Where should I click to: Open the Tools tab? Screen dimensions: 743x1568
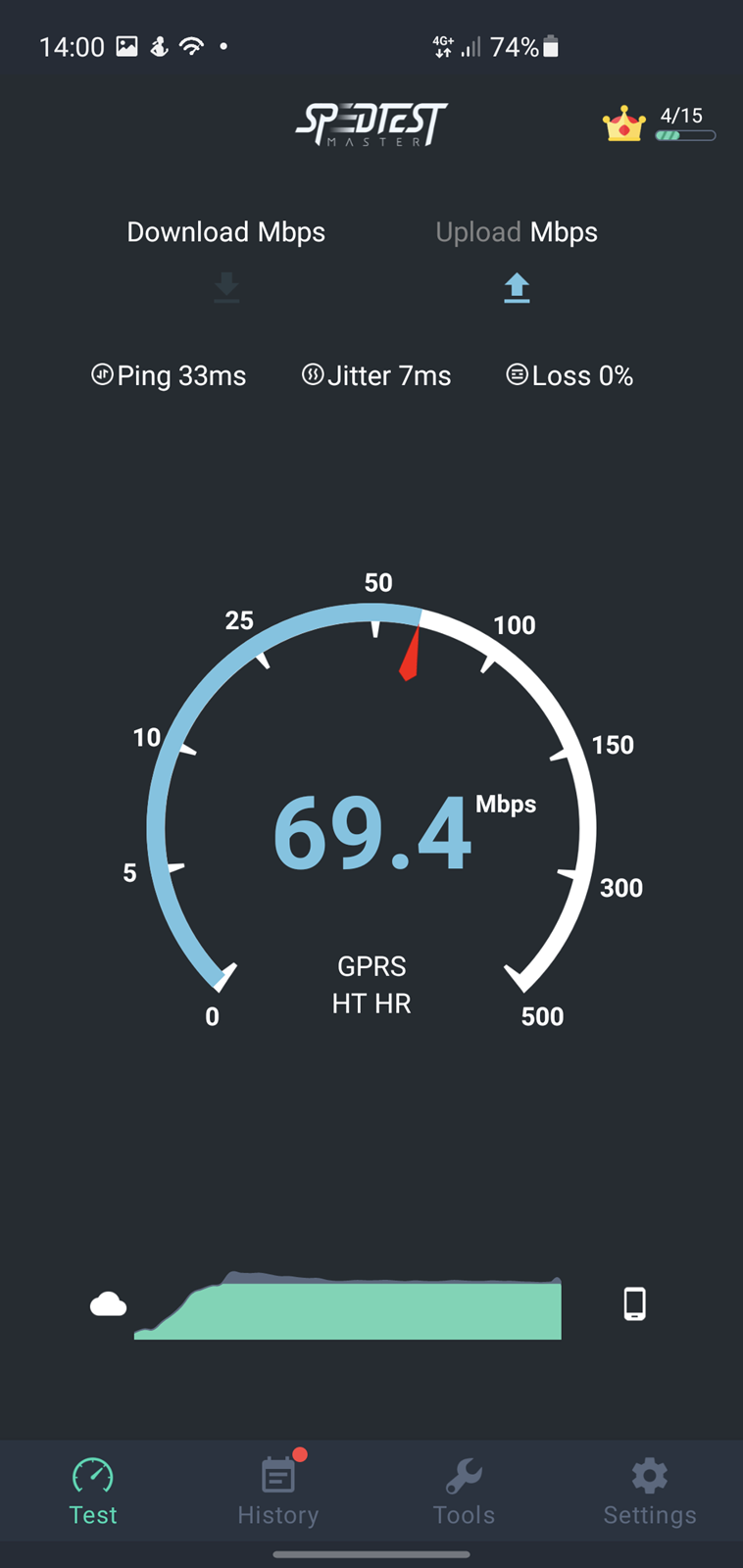[x=464, y=1491]
